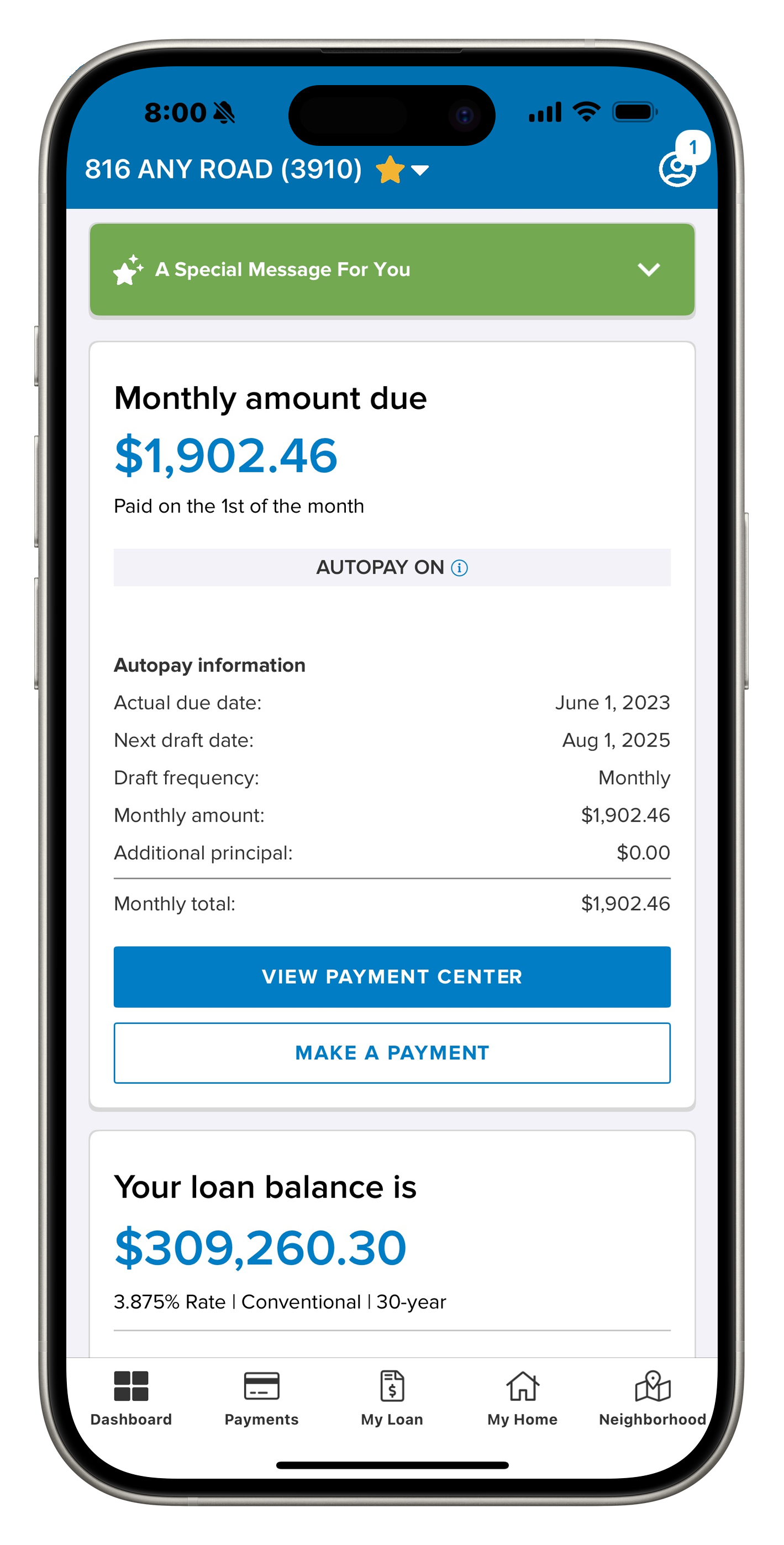Open View Payment Center
This screenshot has height=1545, width=784.
pos(392,976)
